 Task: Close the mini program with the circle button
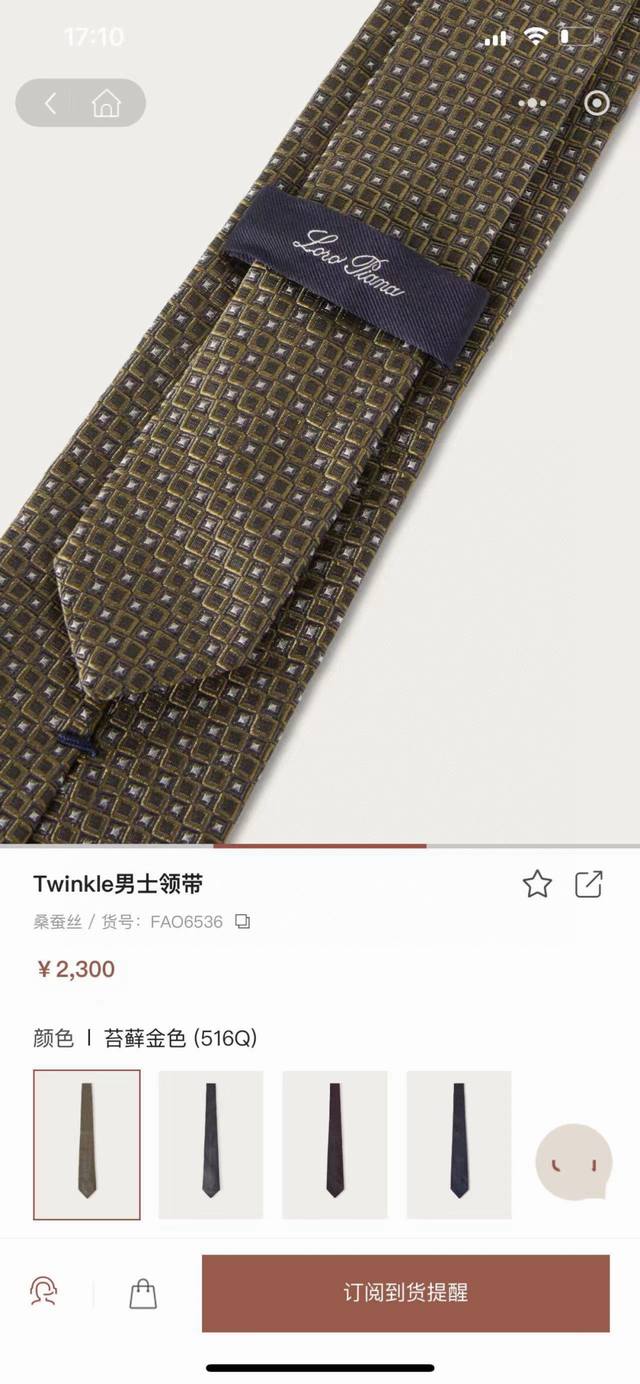click(597, 103)
